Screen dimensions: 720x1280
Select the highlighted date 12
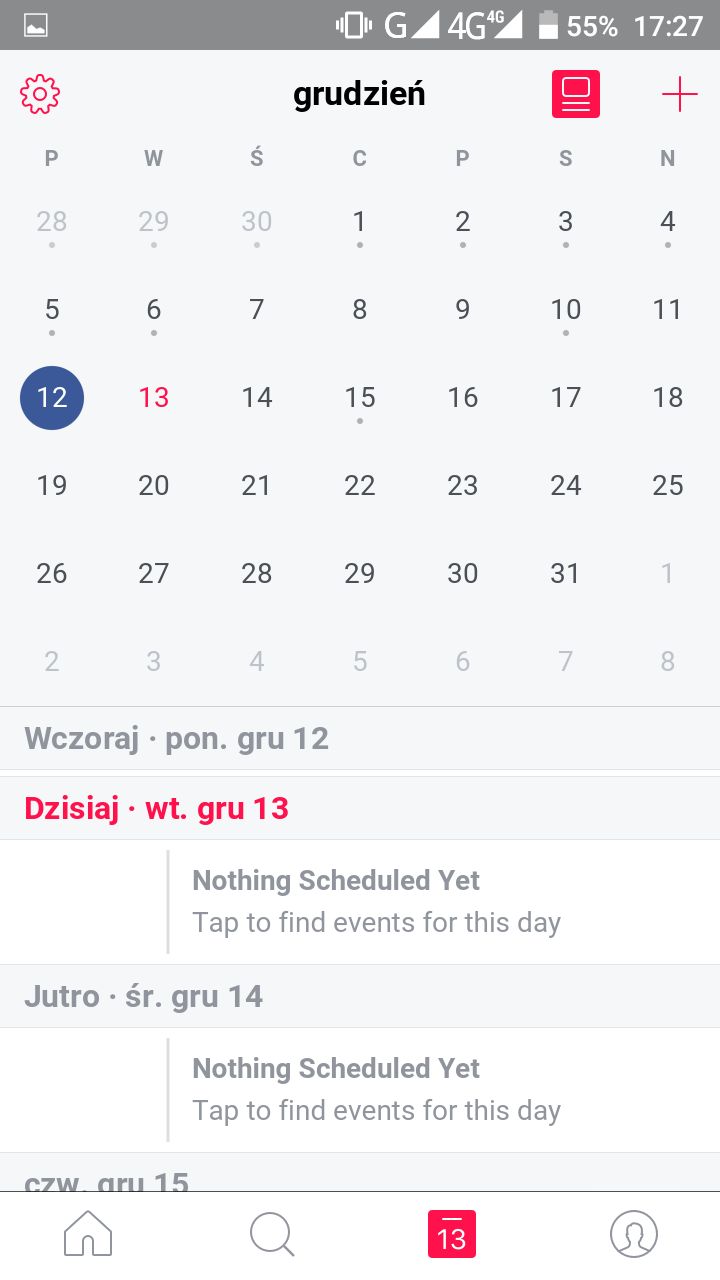[52, 397]
